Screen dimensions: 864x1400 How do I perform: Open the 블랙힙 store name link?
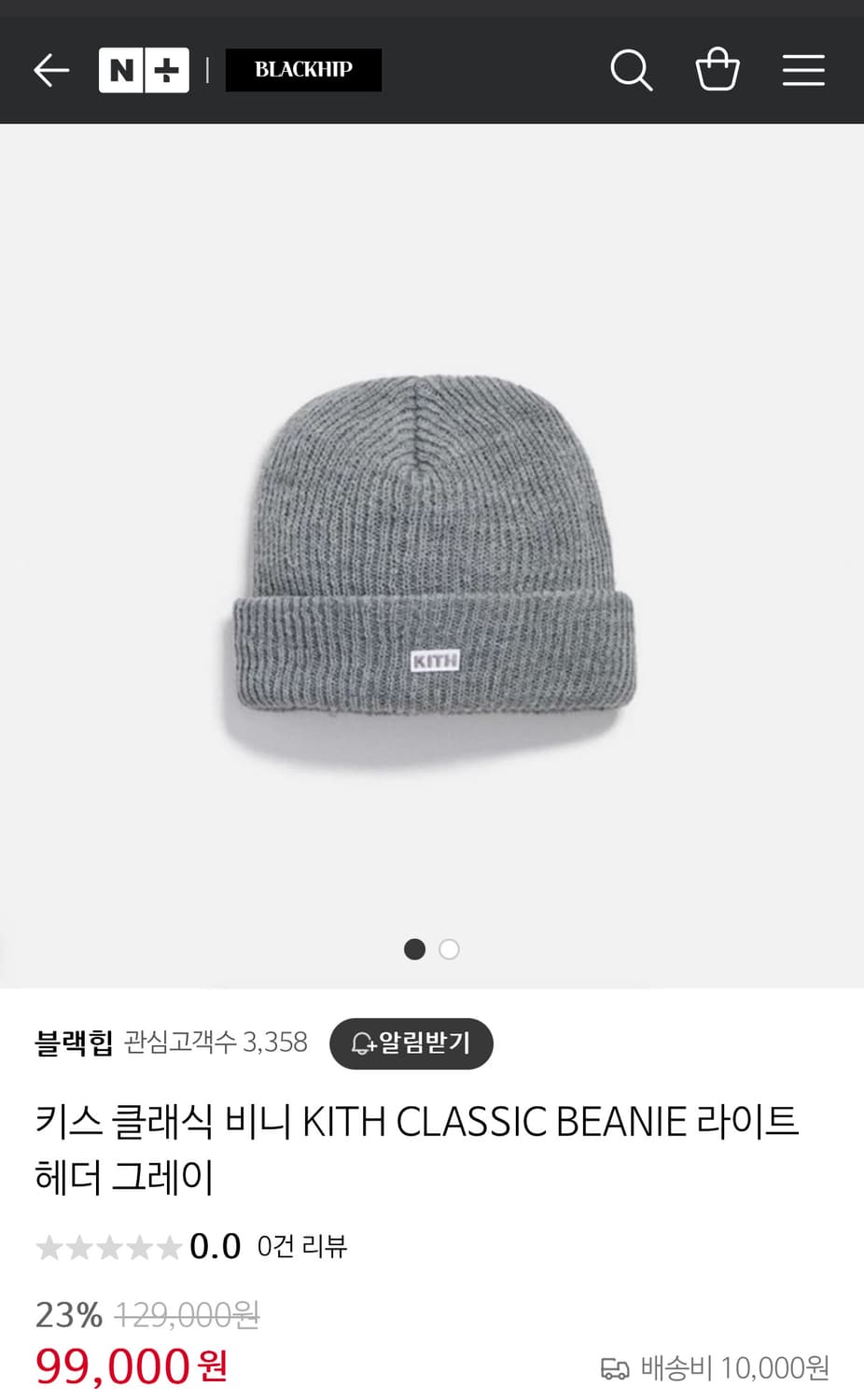(70, 1043)
